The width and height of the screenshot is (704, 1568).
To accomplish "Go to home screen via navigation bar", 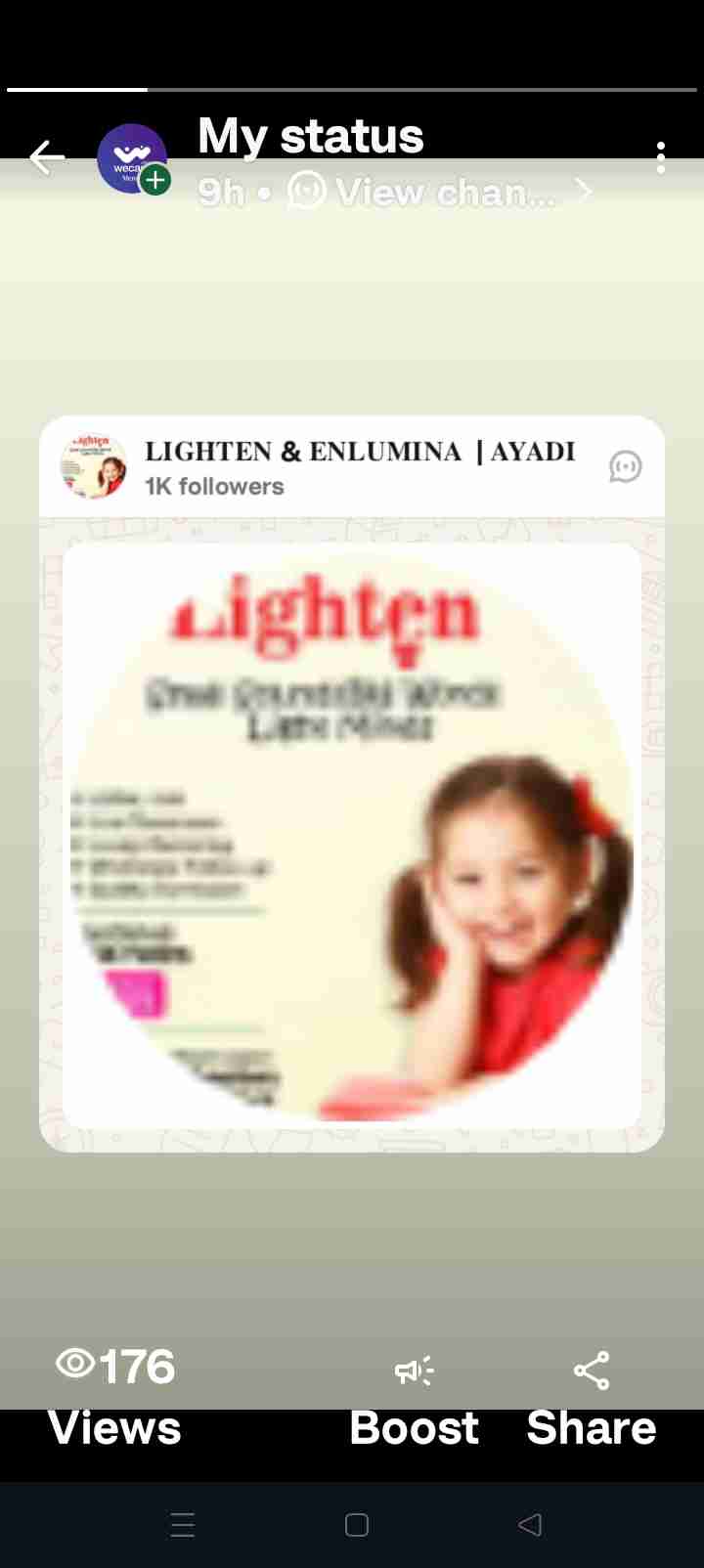I will point(357,1524).
